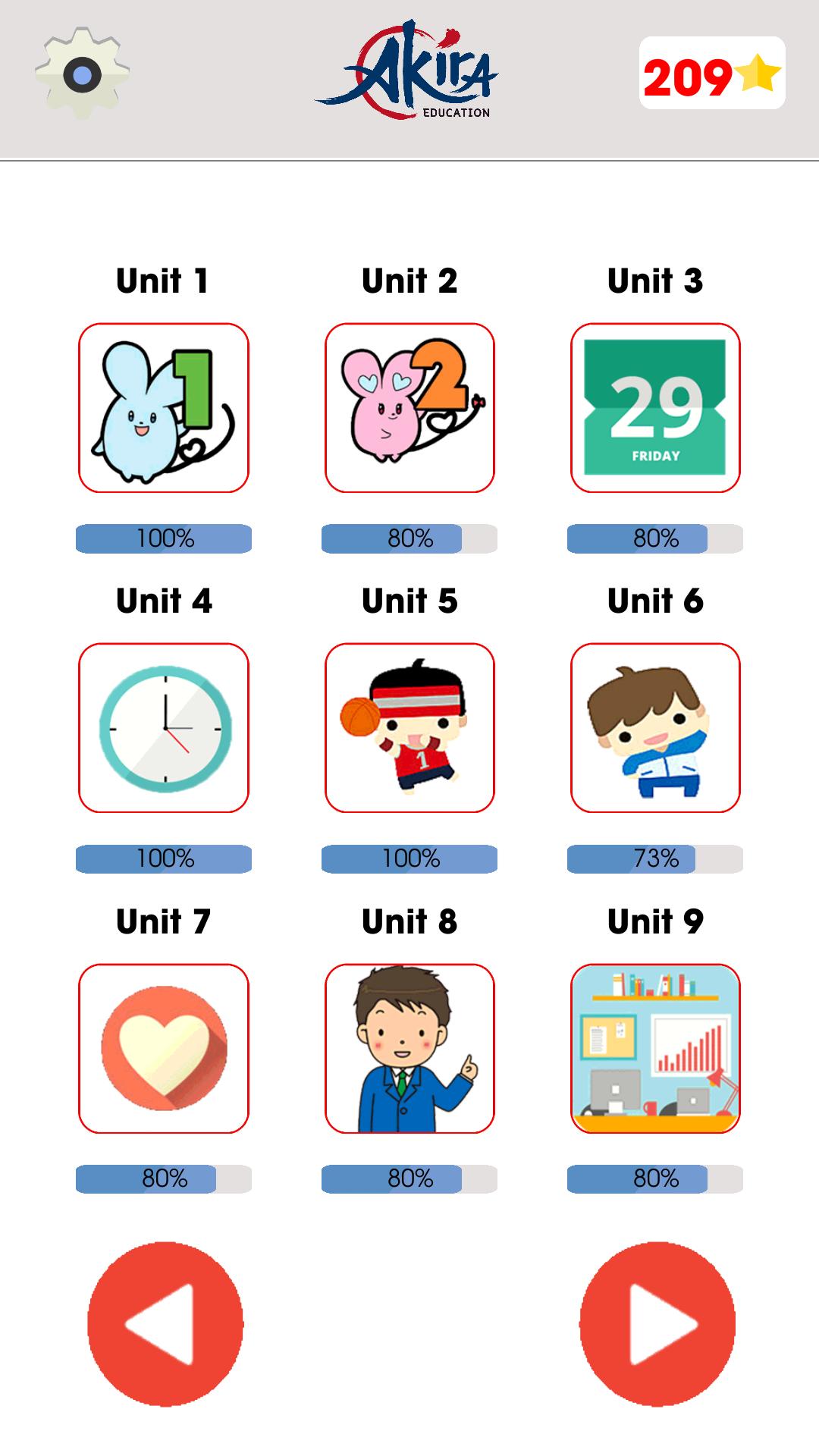Screen dimensions: 819x1456
Task: Open Unit 1 with the blue mouse
Action: (x=164, y=408)
